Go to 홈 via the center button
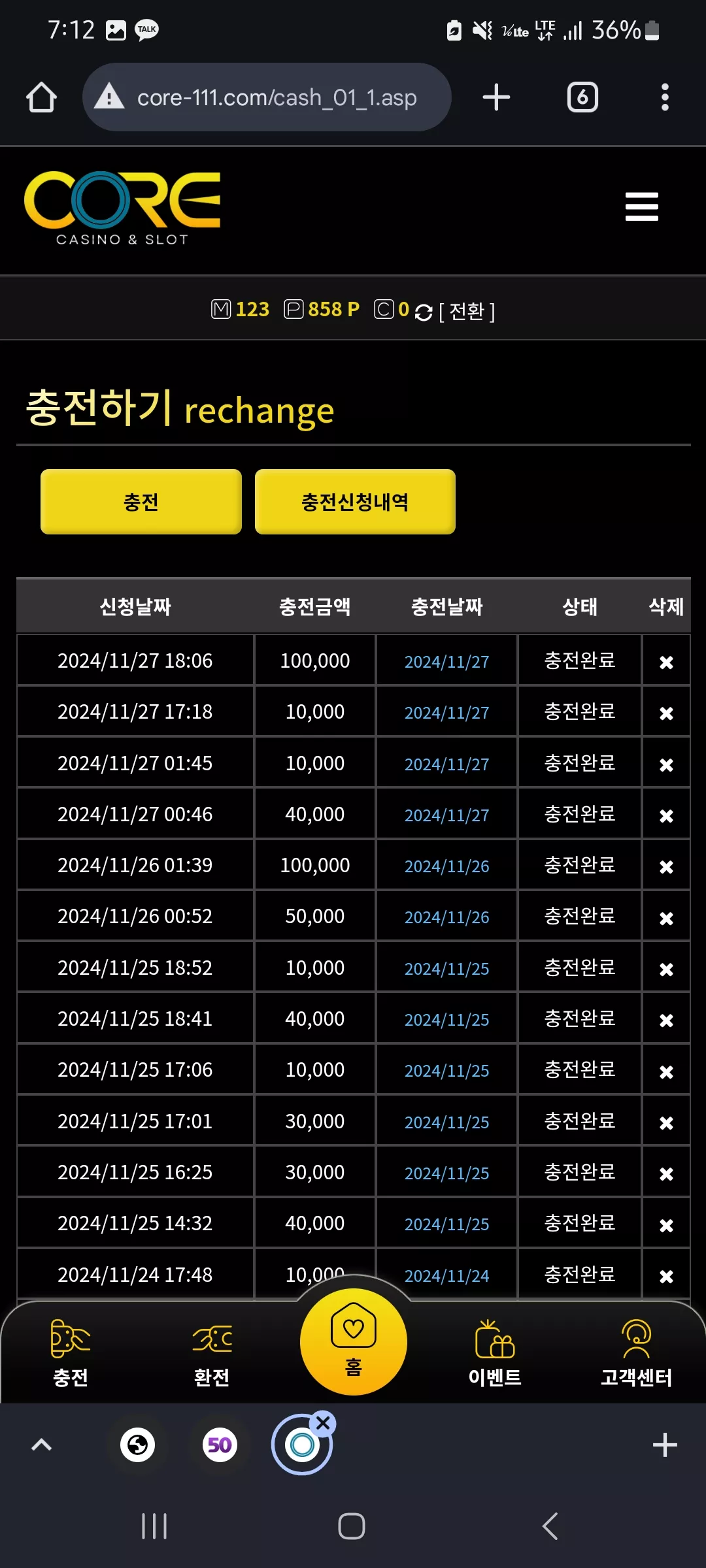 pos(354,1341)
